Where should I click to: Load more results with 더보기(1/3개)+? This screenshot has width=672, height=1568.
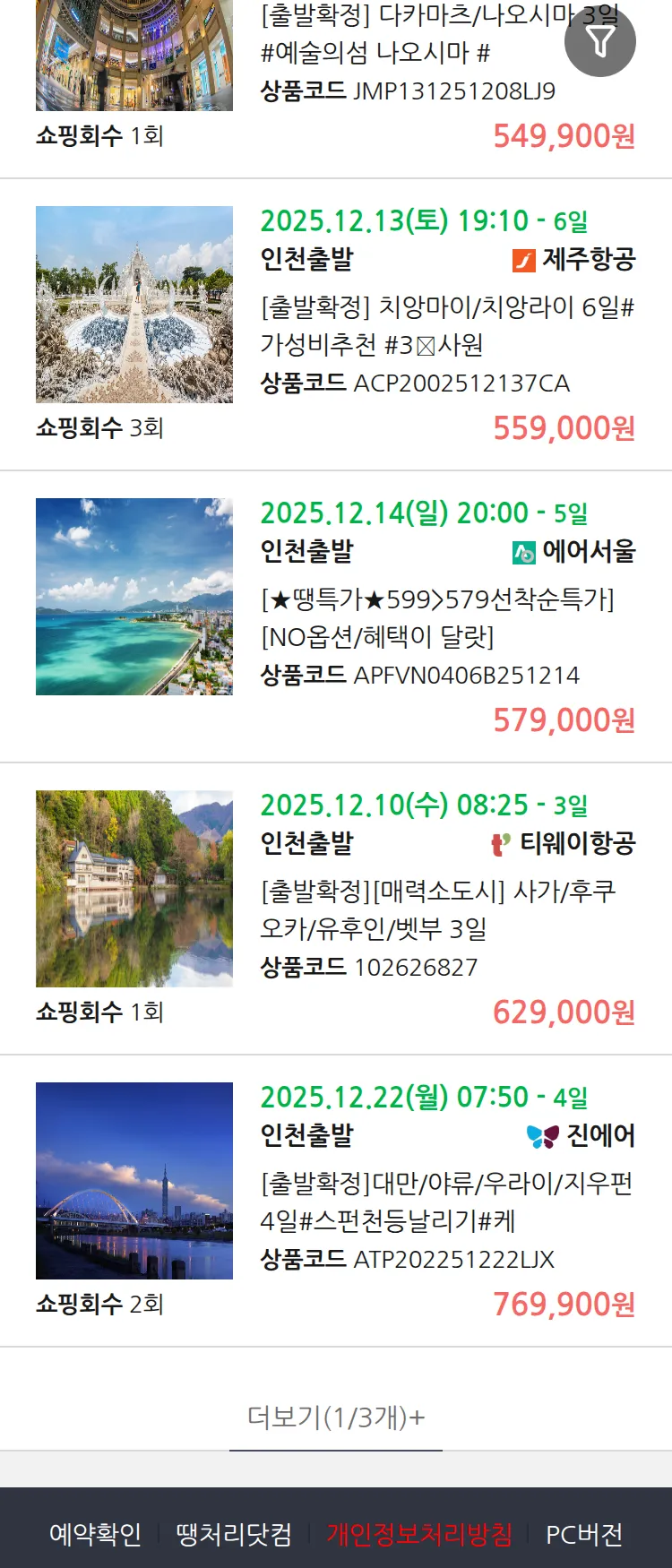click(336, 1417)
